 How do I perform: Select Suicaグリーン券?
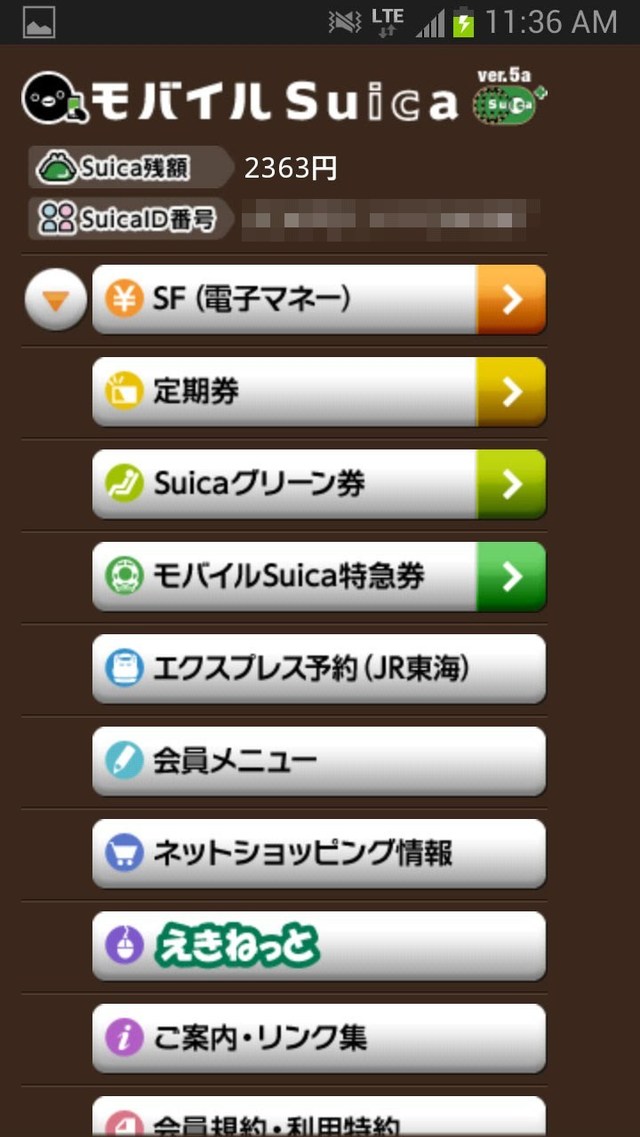pos(318,484)
